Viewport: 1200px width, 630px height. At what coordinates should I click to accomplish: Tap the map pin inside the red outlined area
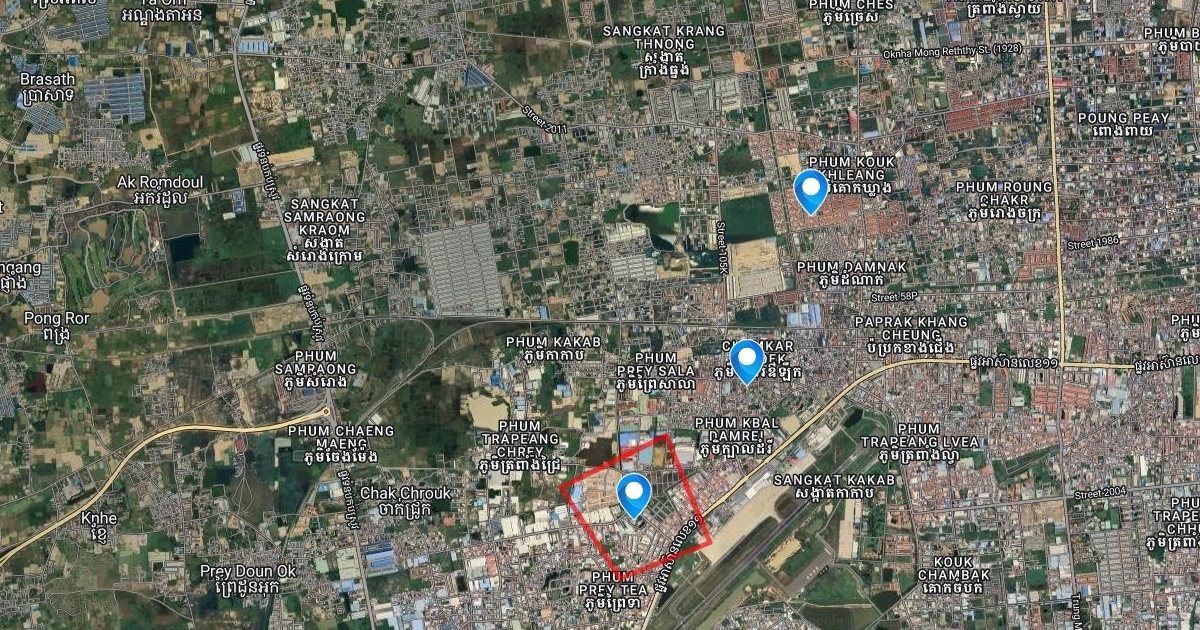[x=634, y=493]
